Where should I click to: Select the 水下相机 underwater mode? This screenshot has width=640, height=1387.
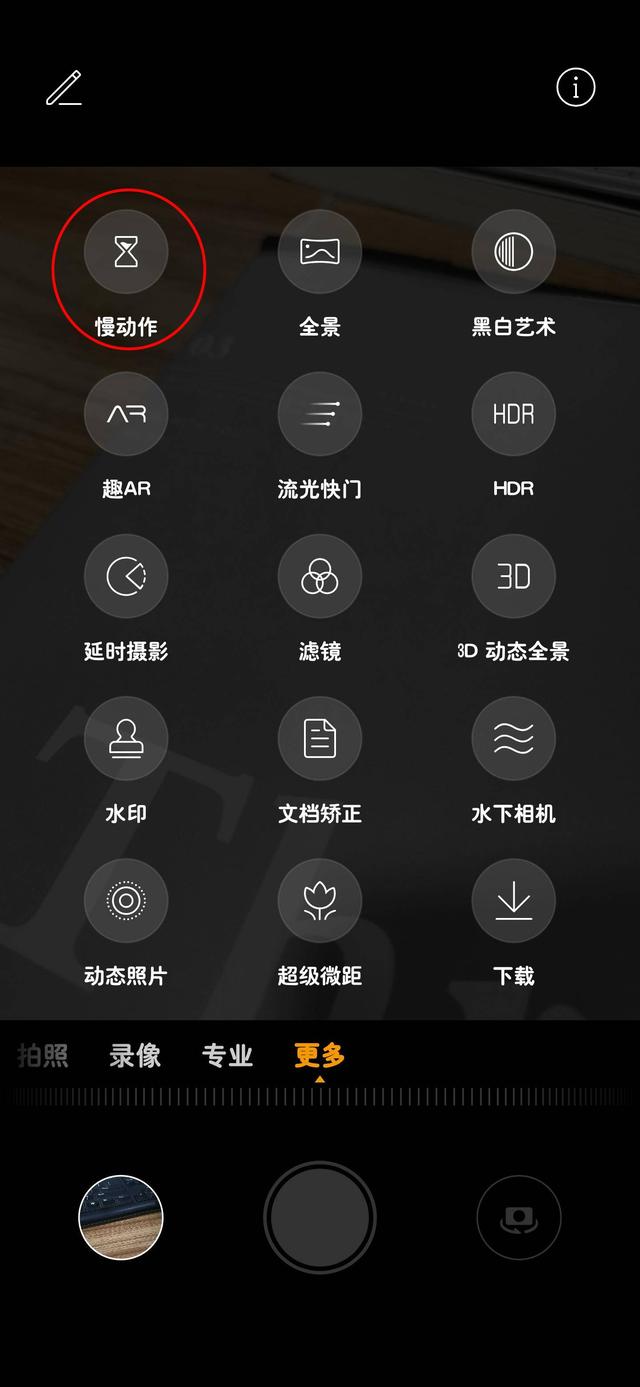coord(513,738)
